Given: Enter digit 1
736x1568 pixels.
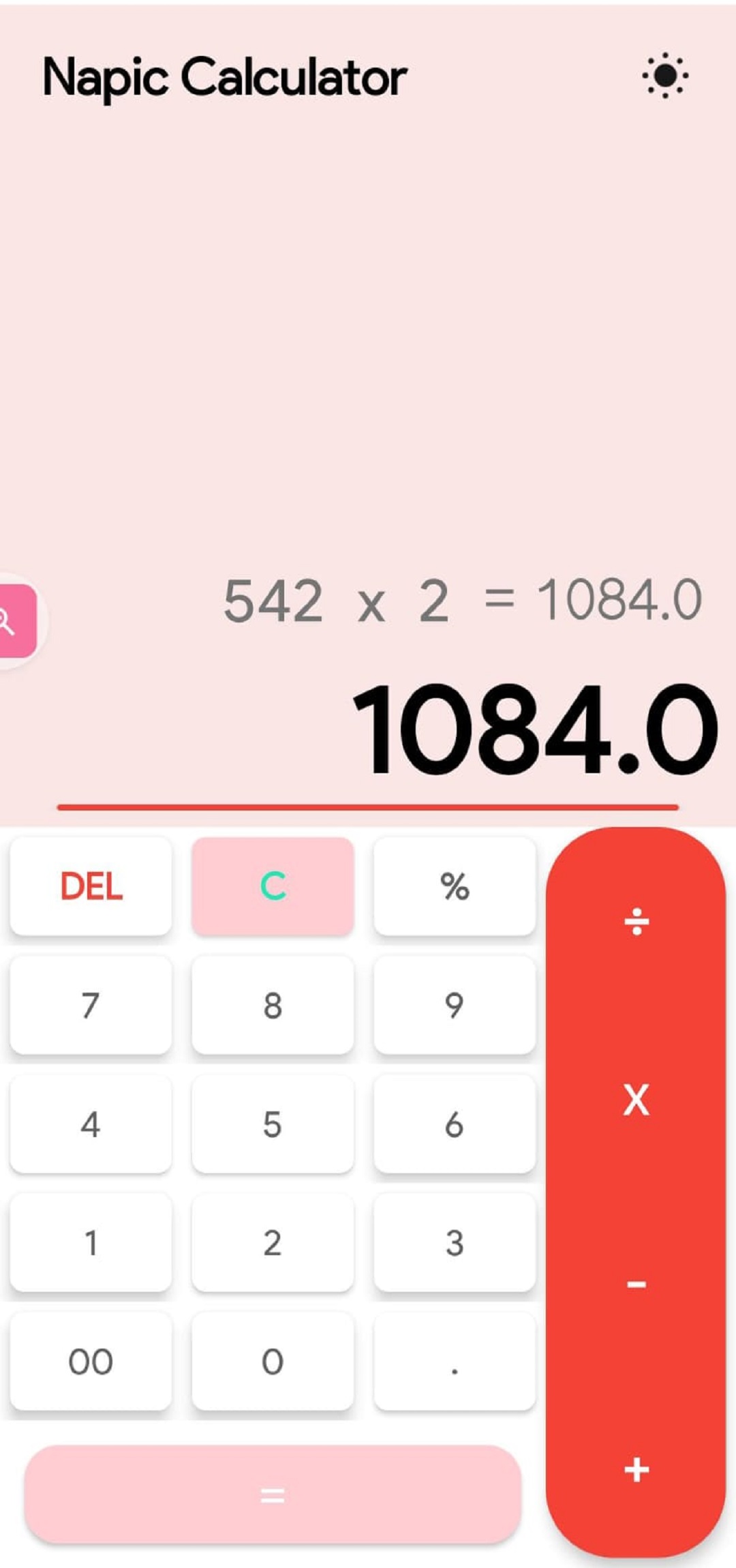Looking at the screenshot, I should [x=91, y=1242].
